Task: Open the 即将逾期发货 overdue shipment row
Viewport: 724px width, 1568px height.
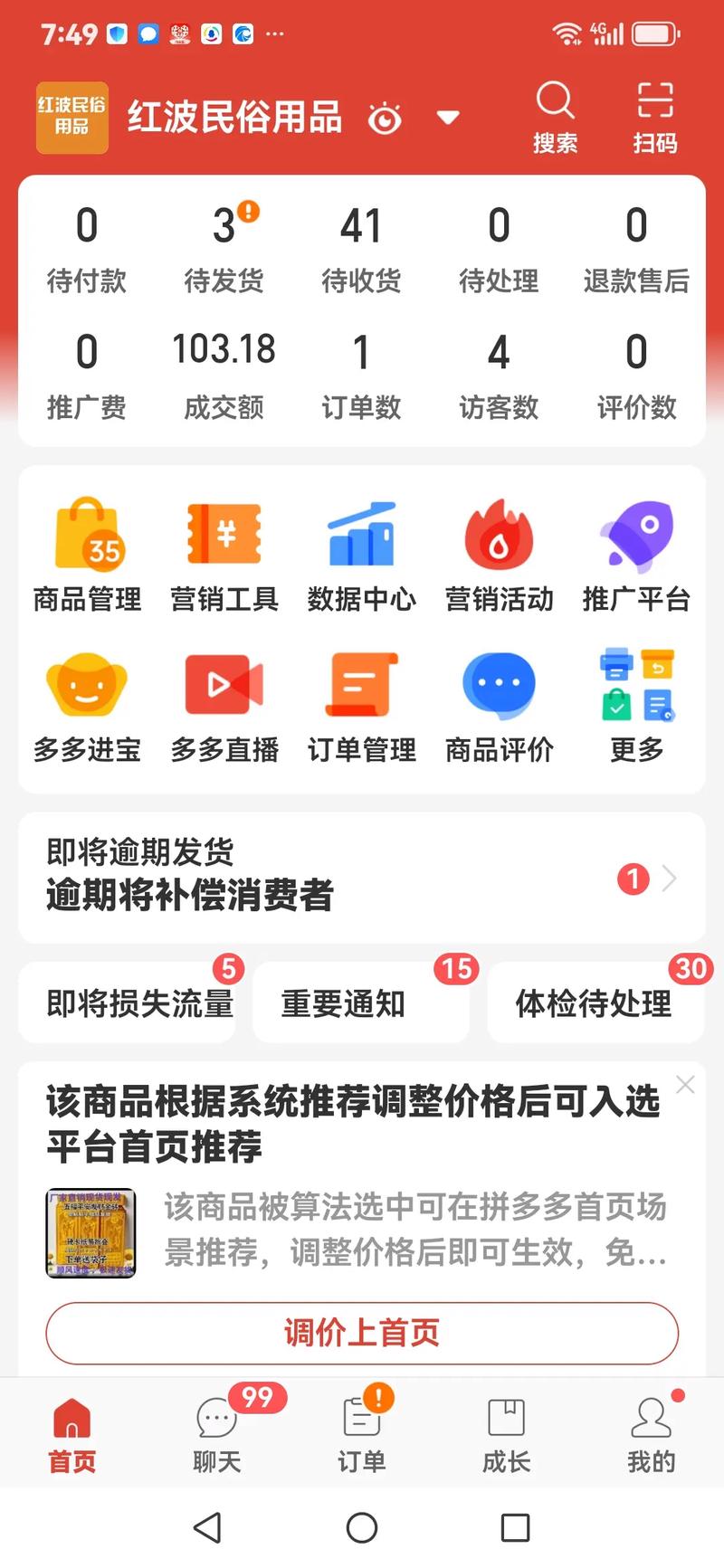Action: (x=362, y=877)
